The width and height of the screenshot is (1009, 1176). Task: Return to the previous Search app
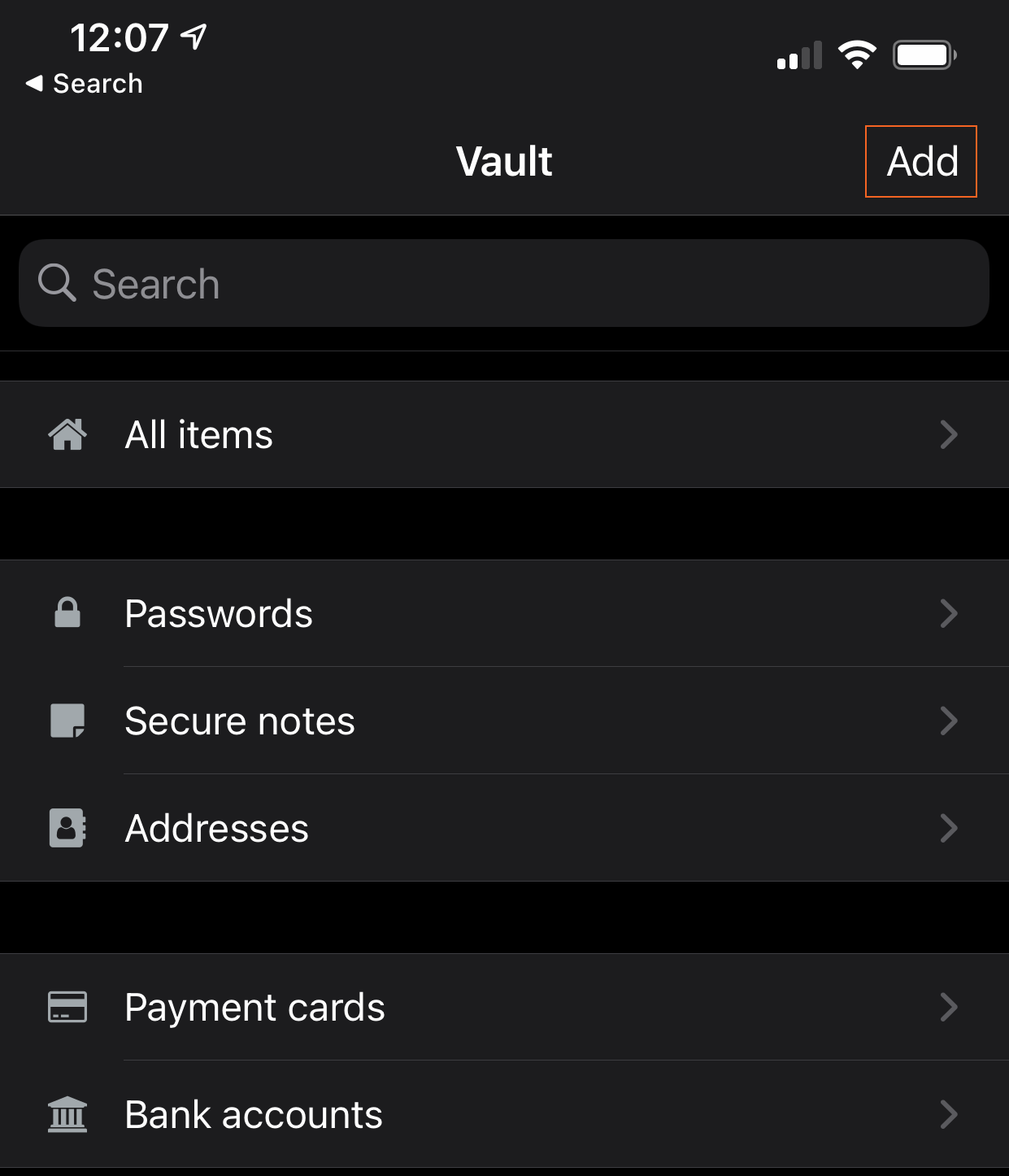pyautogui.click(x=85, y=84)
